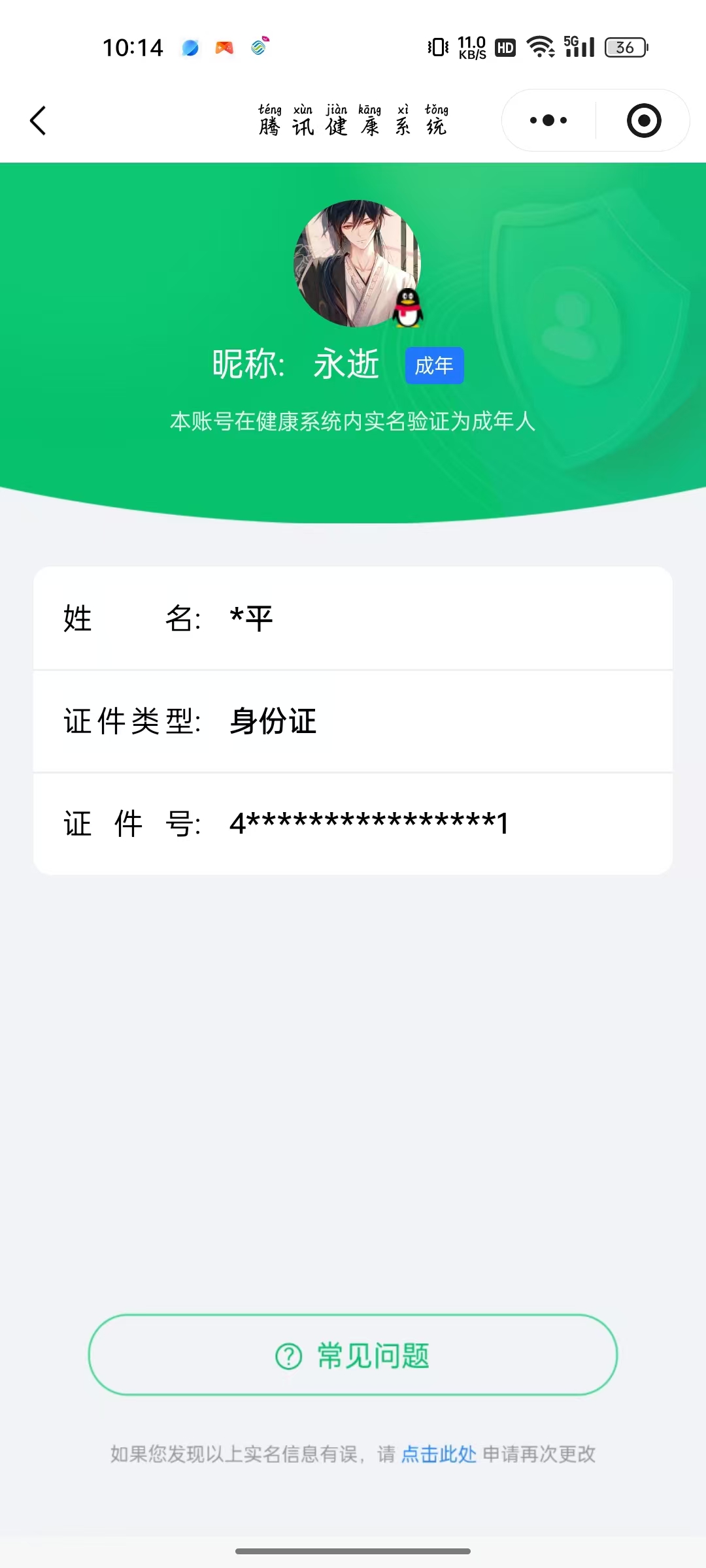Tap 点击此处 to request info change

[x=439, y=1452]
